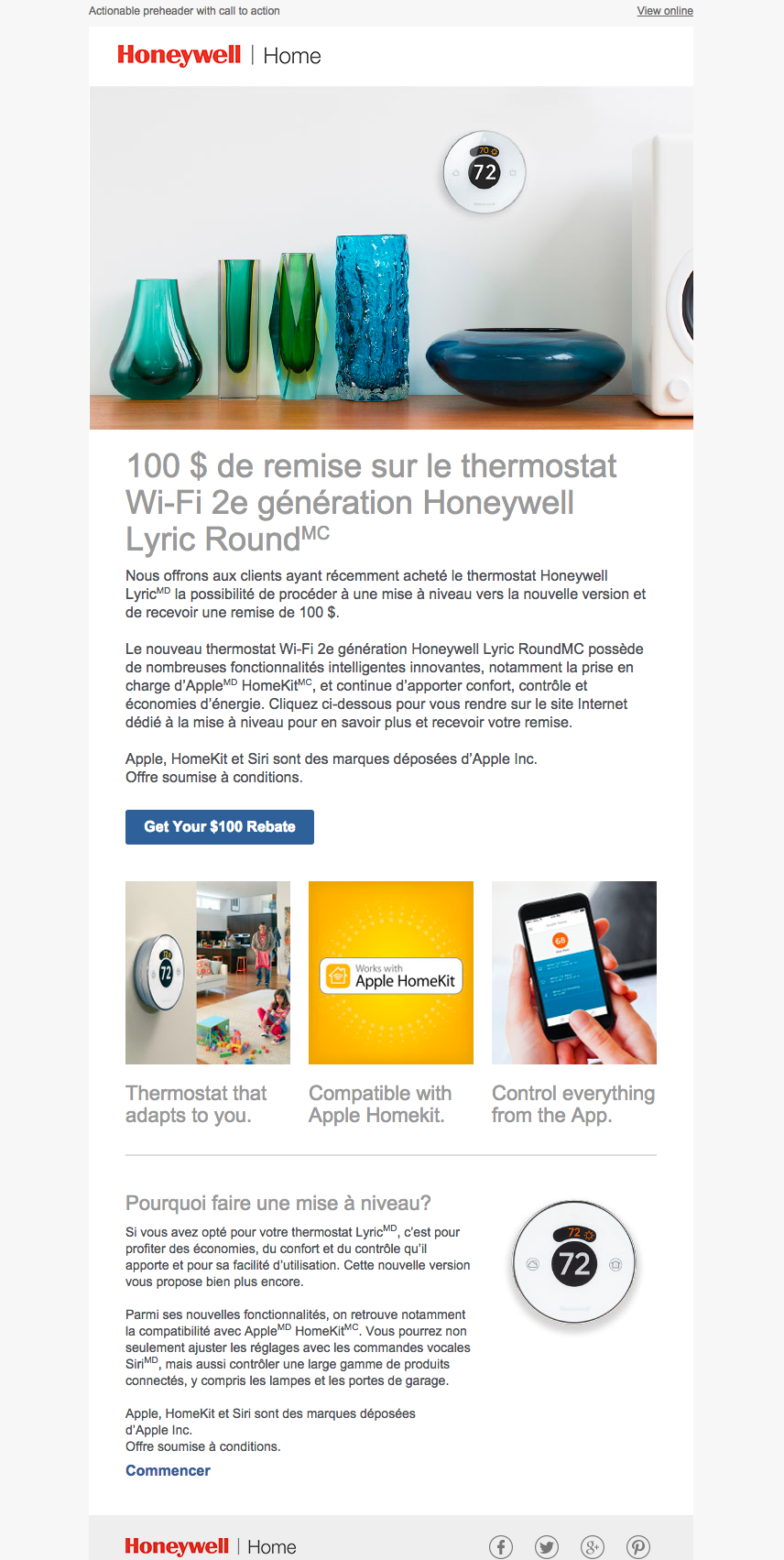This screenshot has height=1560, width=784.
Task: Open the View online link
Action: [665, 11]
